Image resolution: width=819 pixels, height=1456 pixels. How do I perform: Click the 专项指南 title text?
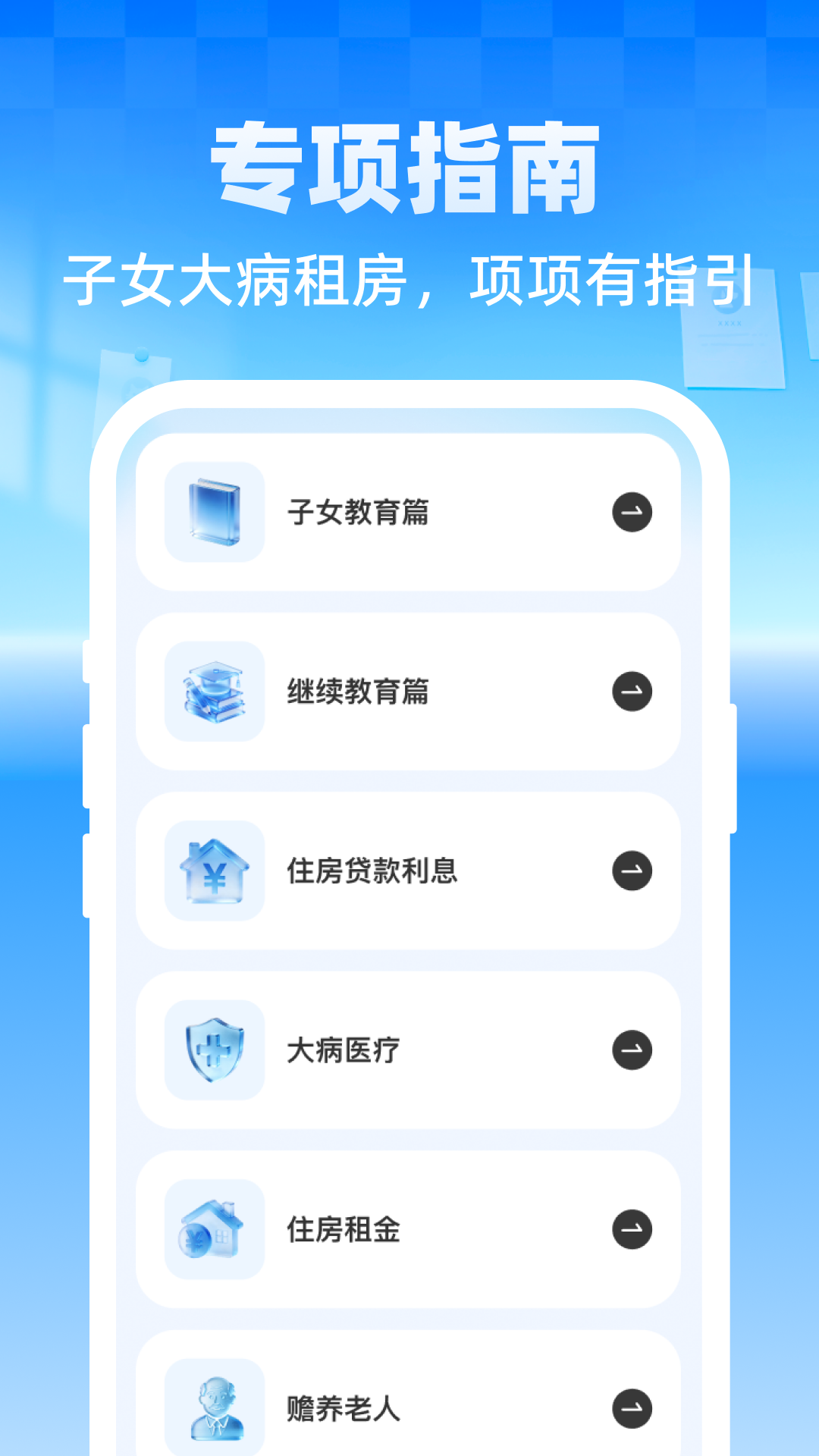pos(409,168)
